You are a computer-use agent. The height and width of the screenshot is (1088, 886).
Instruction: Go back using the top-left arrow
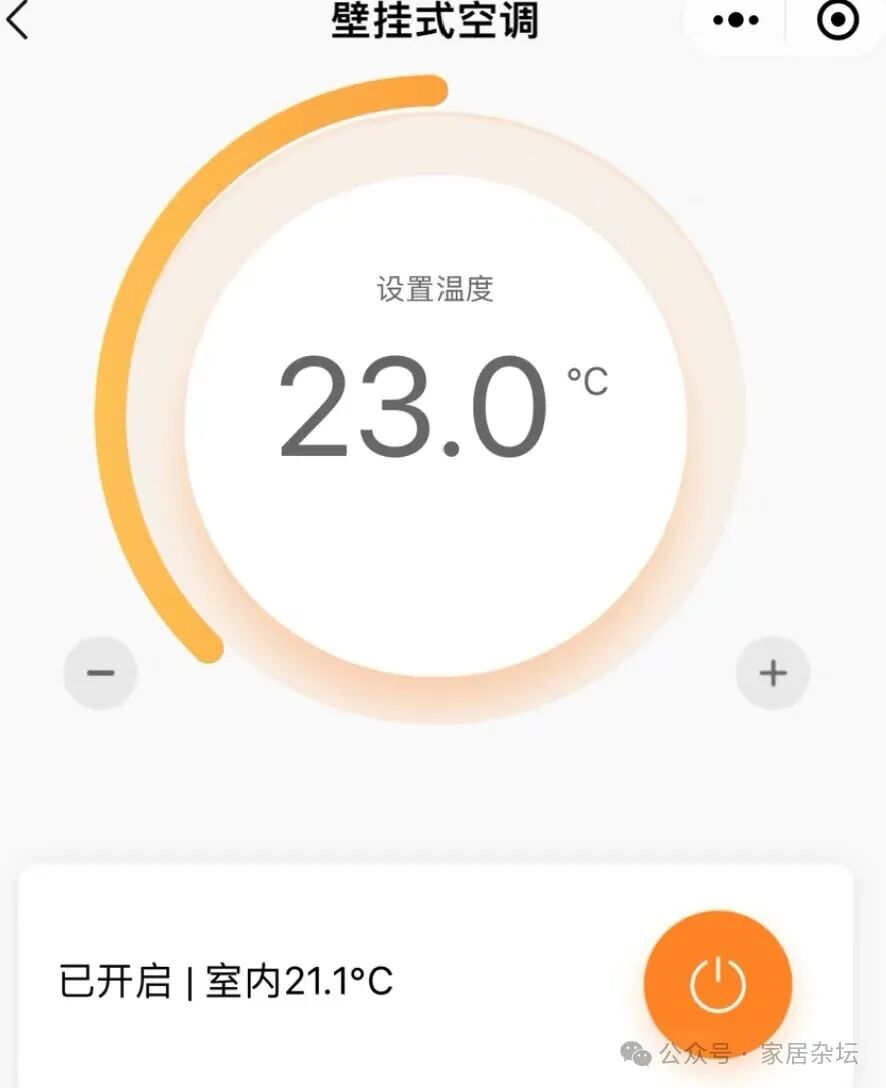(x=18, y=19)
